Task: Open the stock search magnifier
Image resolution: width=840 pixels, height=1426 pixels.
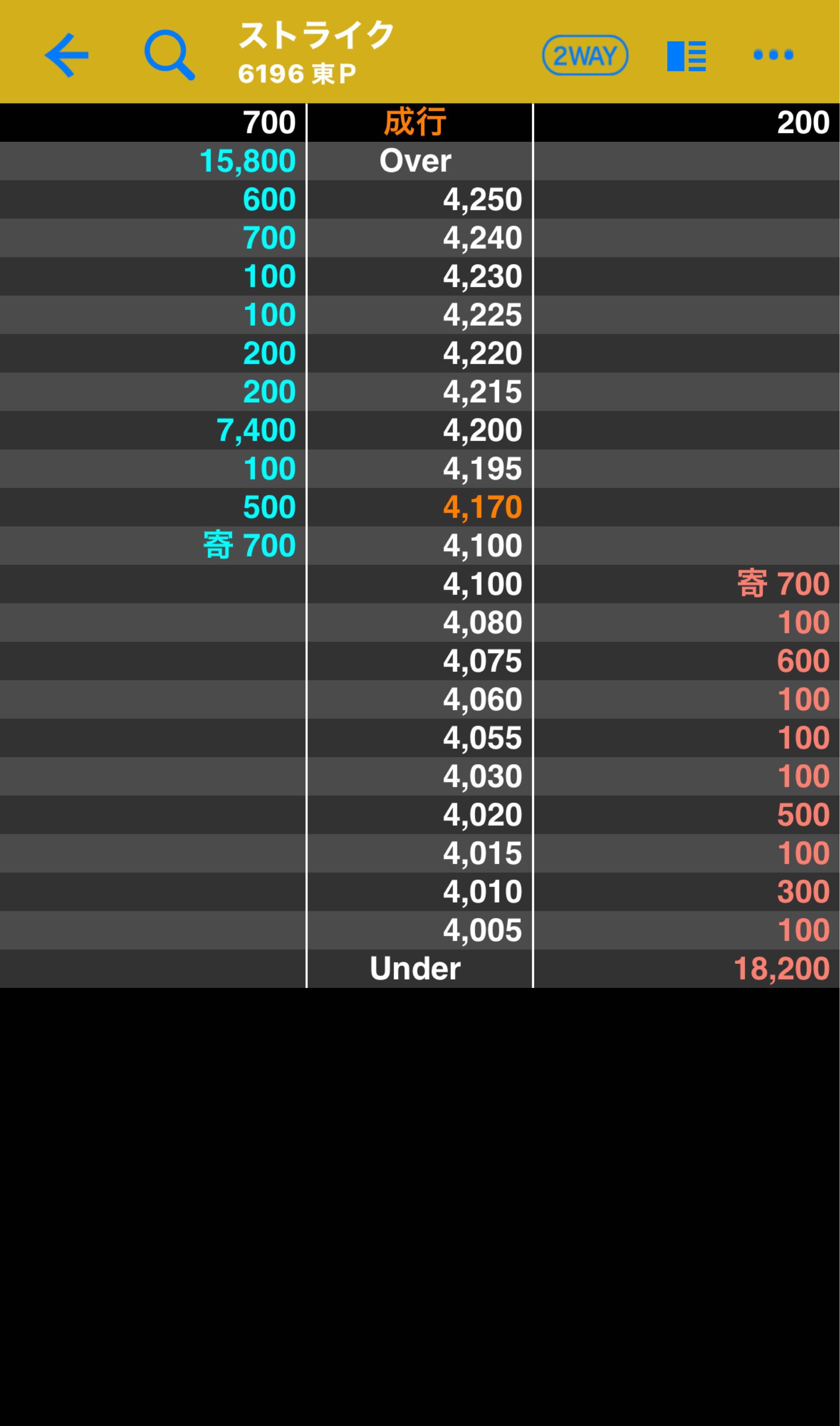Action: pyautogui.click(x=169, y=55)
